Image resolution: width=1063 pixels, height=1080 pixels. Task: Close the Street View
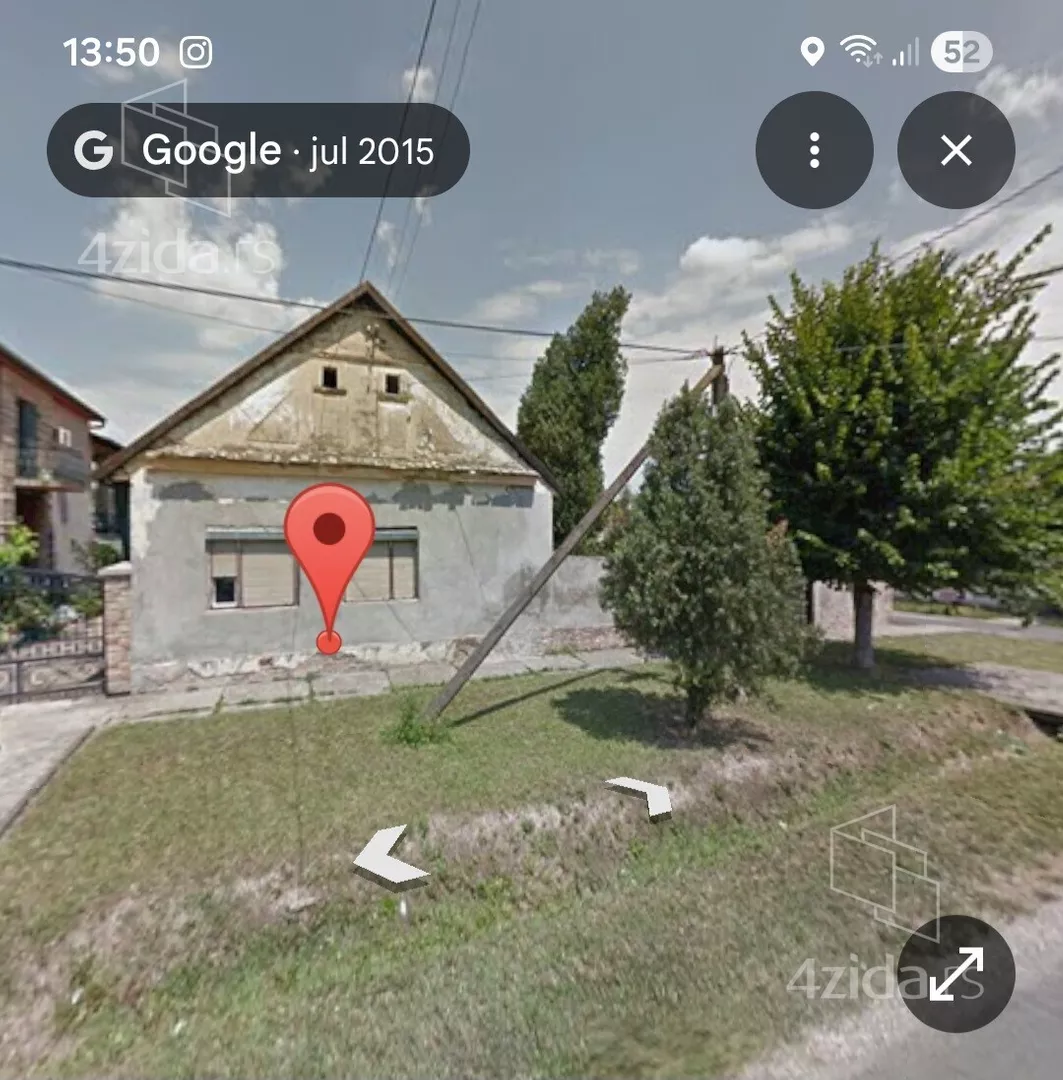(x=956, y=150)
